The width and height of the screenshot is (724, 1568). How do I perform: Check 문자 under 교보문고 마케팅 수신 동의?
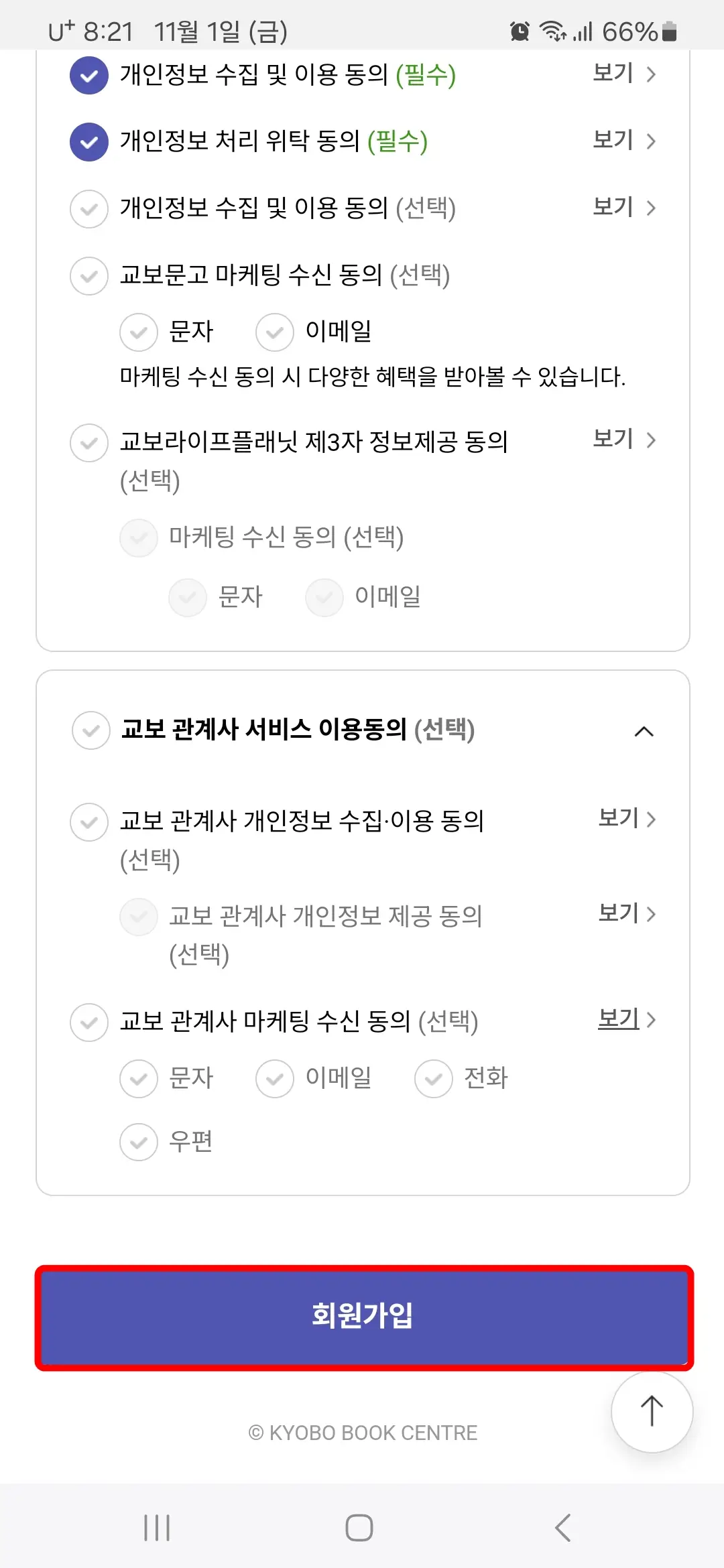pos(139,331)
